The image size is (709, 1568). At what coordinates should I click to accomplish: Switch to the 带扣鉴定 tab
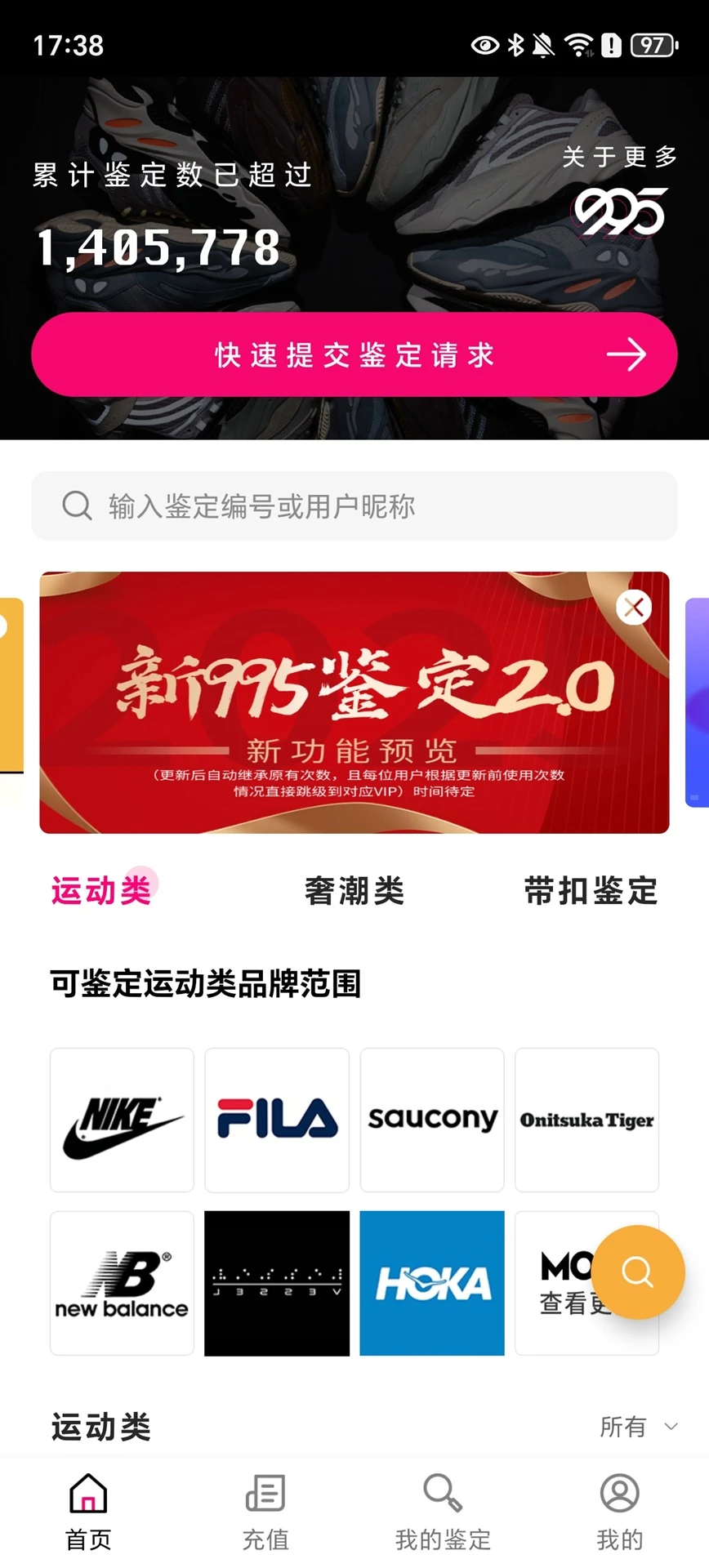point(591,890)
